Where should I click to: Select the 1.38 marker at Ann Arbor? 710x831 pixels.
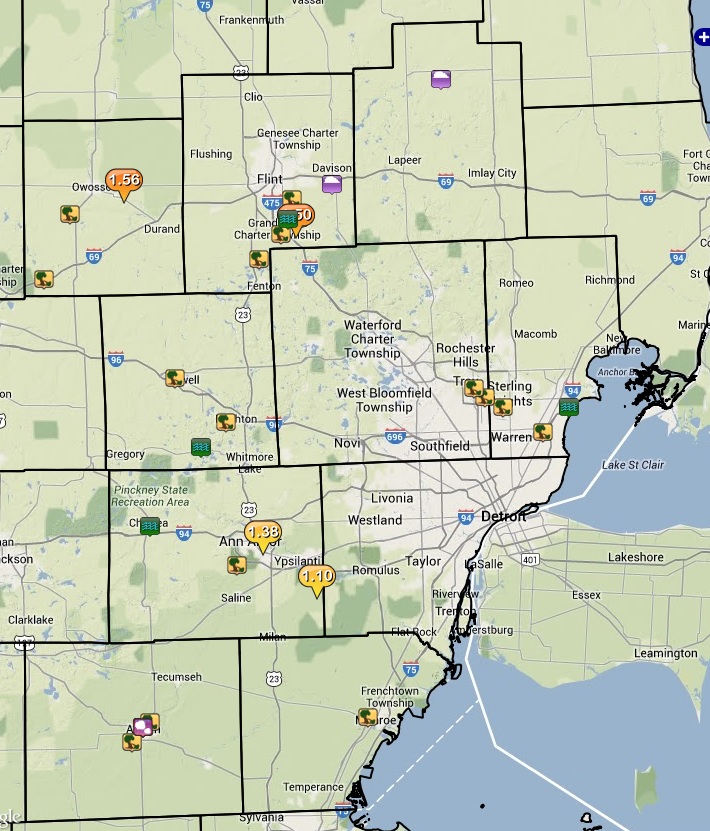[263, 533]
